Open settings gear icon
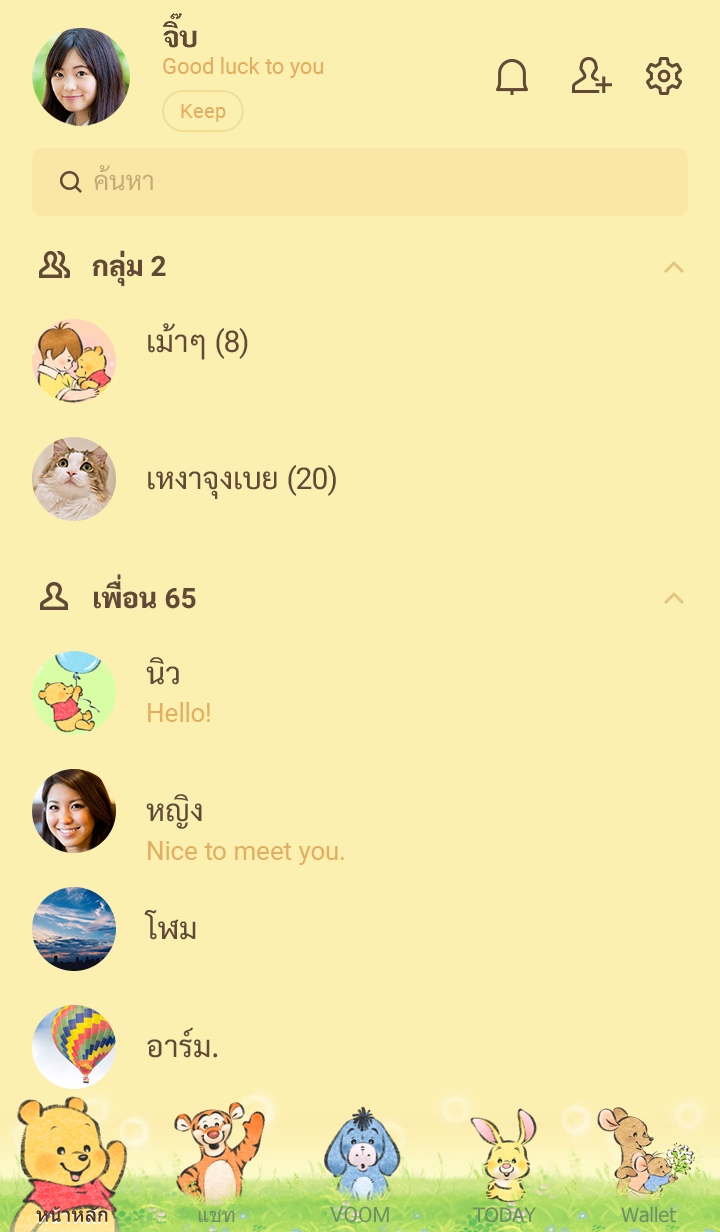 [x=664, y=77]
